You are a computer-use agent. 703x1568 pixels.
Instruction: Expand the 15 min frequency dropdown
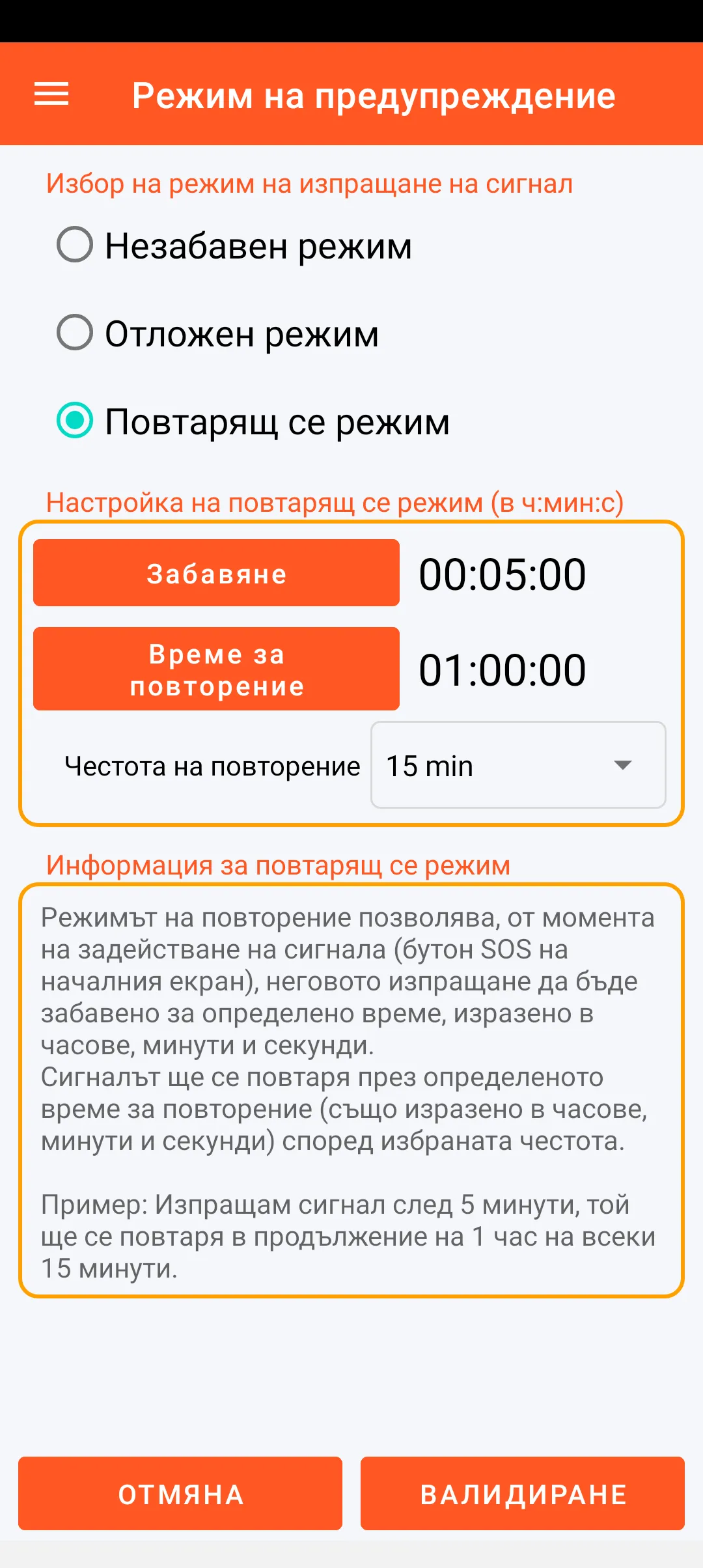pyautogui.click(x=517, y=765)
